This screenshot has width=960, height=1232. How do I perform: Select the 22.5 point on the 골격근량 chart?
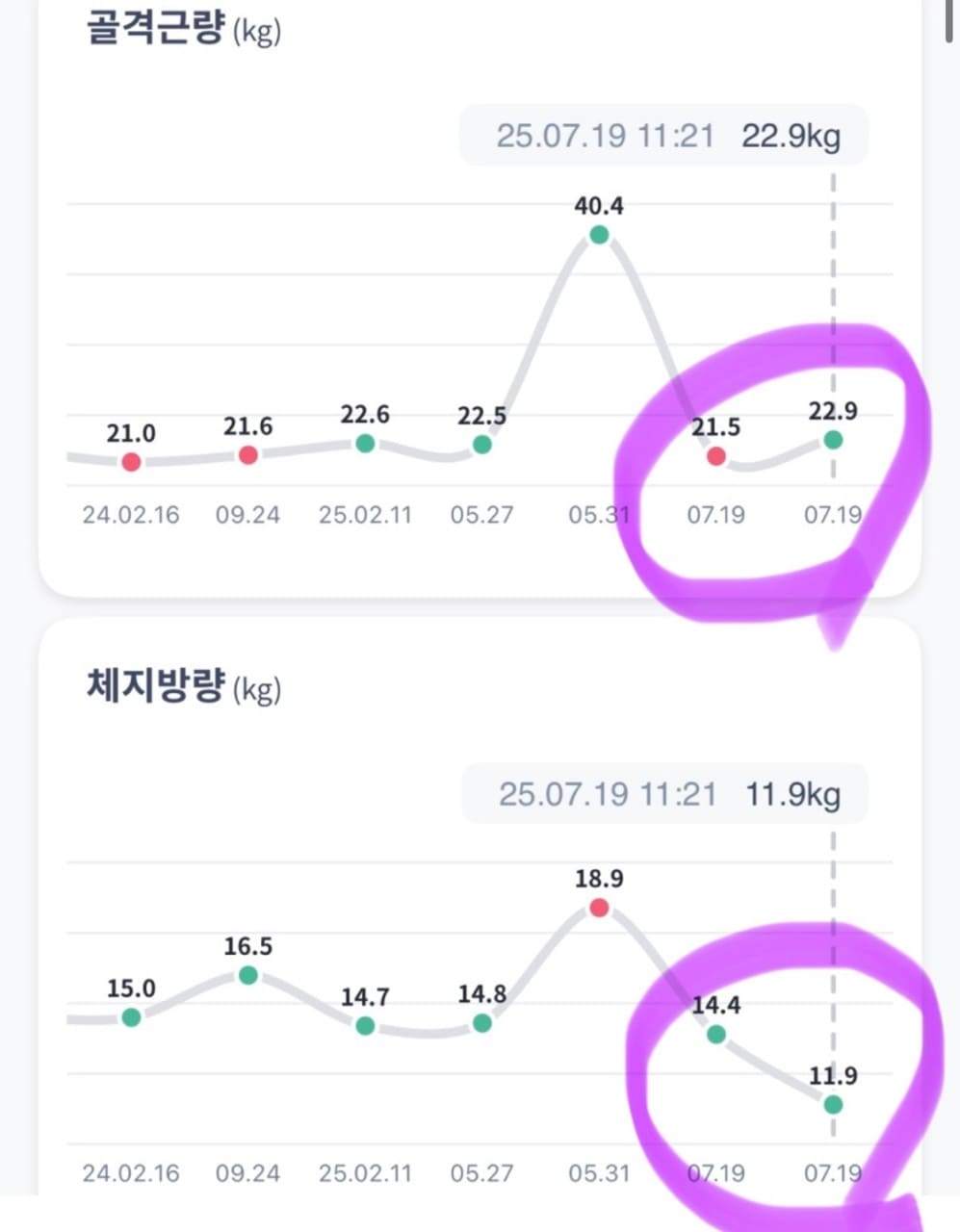pyautogui.click(x=482, y=445)
